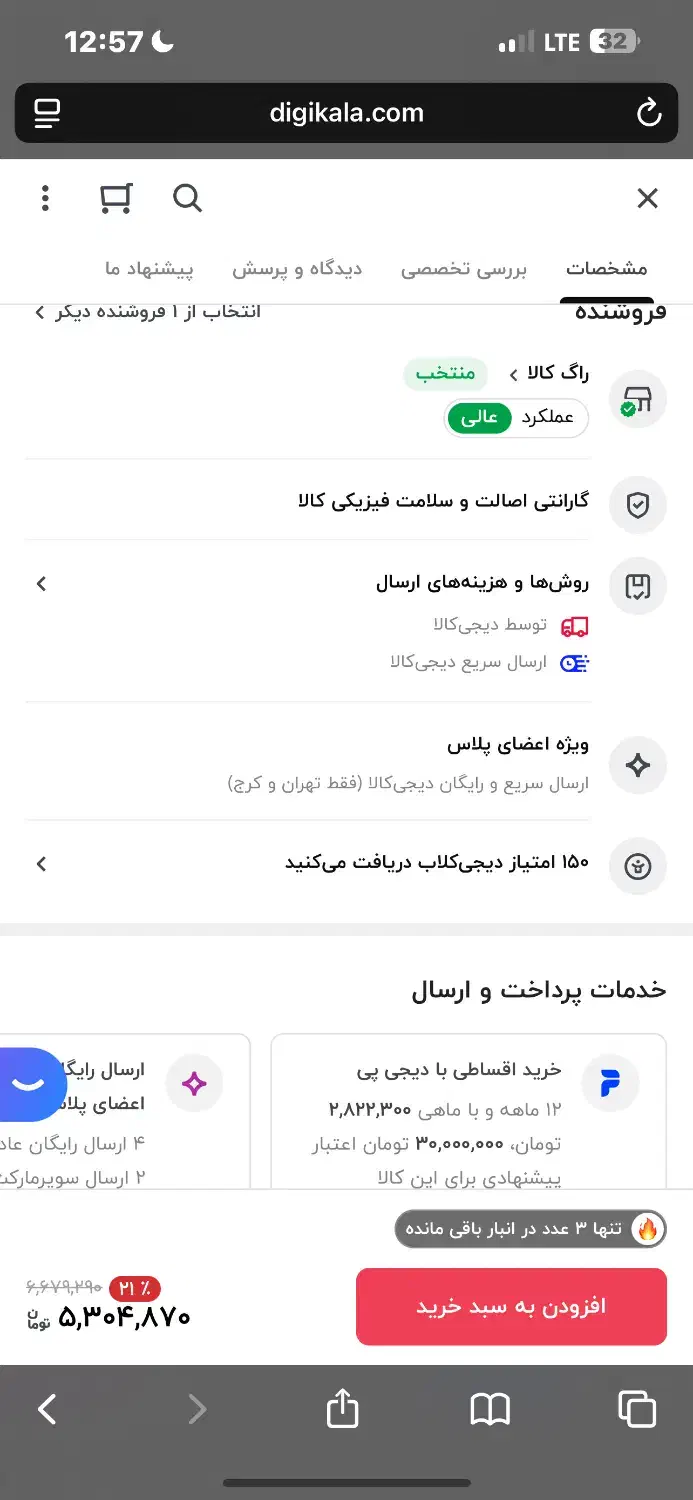The height and width of the screenshot is (1500, 693).
Task: Share this page from browser toolbar
Action: (342, 1409)
